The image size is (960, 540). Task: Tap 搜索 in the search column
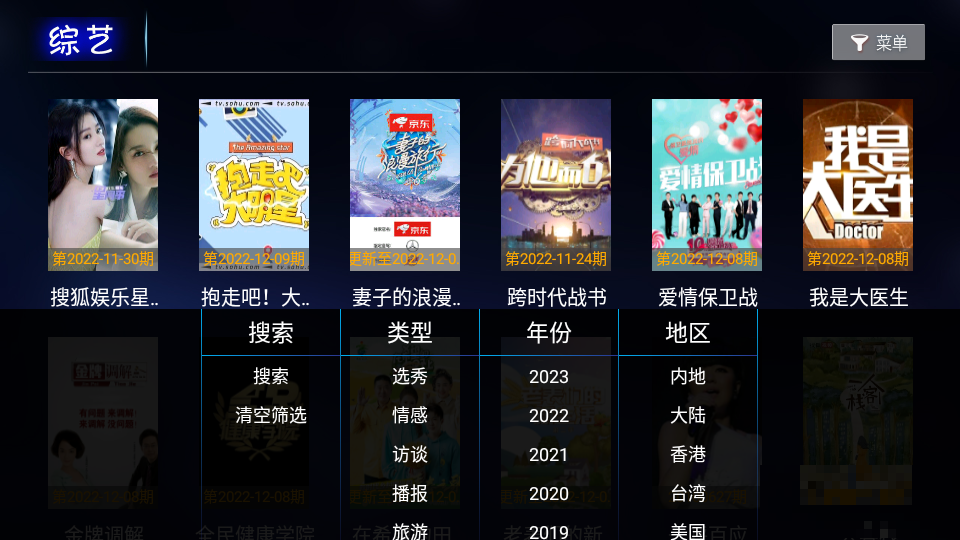[271, 376]
